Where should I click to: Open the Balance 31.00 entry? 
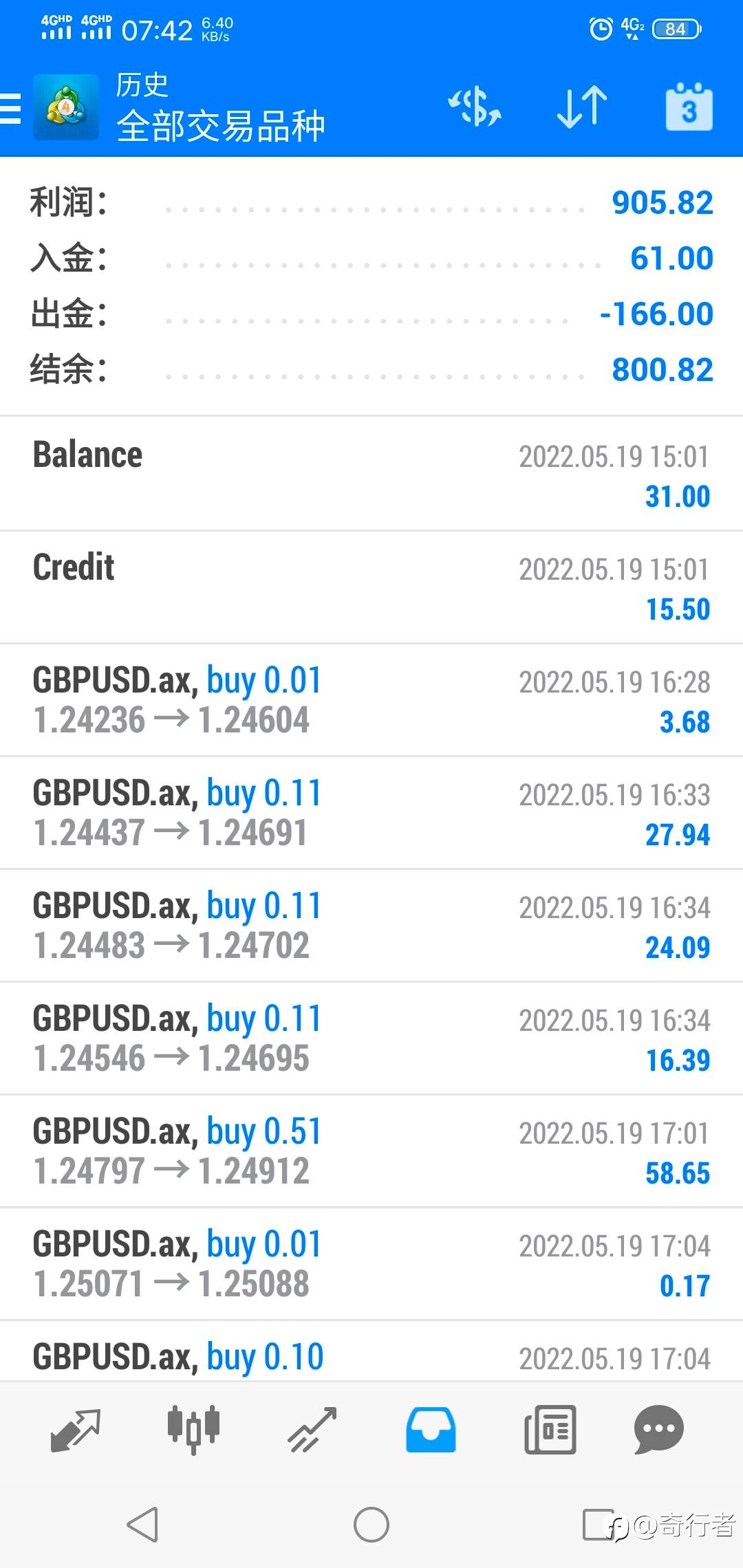click(x=371, y=475)
